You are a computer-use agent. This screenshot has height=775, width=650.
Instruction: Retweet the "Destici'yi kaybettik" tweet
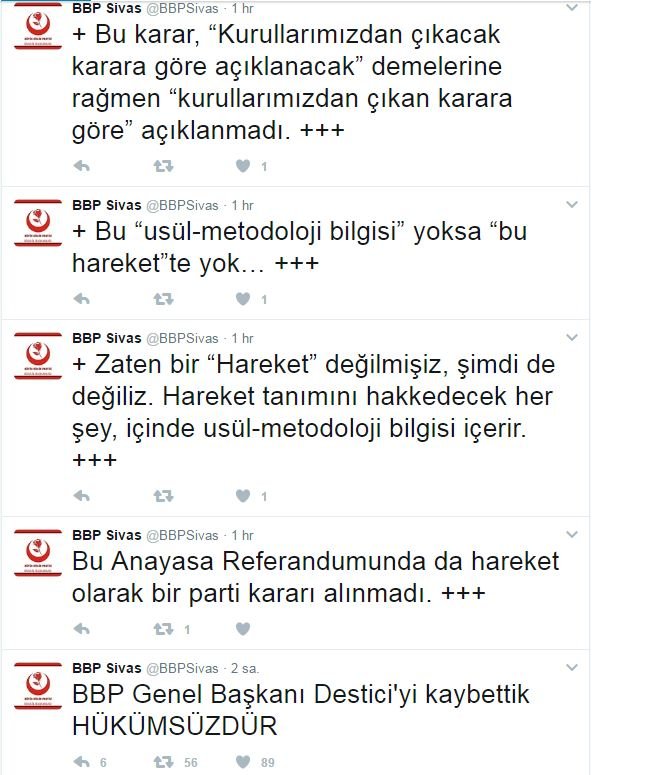point(163,762)
